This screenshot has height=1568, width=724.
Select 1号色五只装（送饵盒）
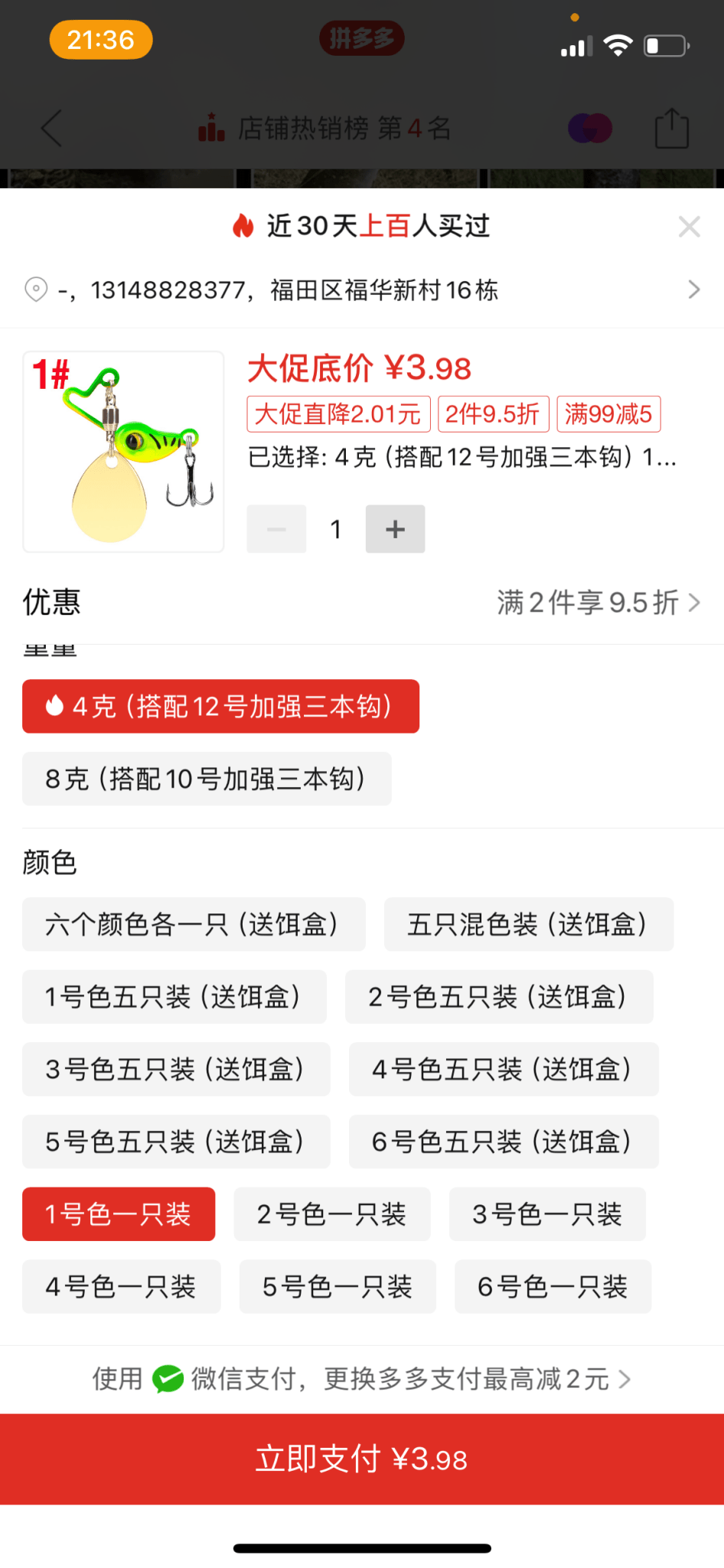(x=174, y=997)
